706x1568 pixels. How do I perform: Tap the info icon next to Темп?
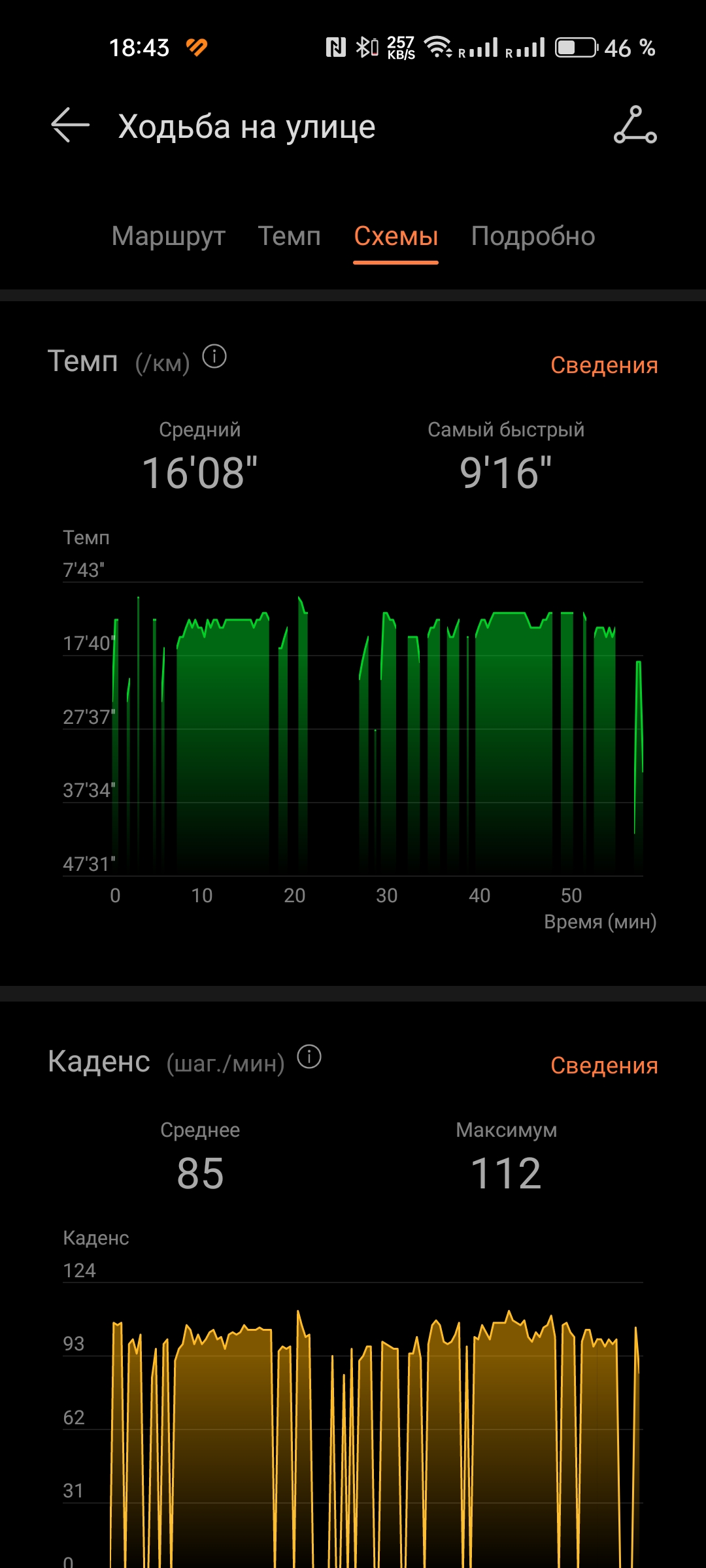(x=214, y=357)
